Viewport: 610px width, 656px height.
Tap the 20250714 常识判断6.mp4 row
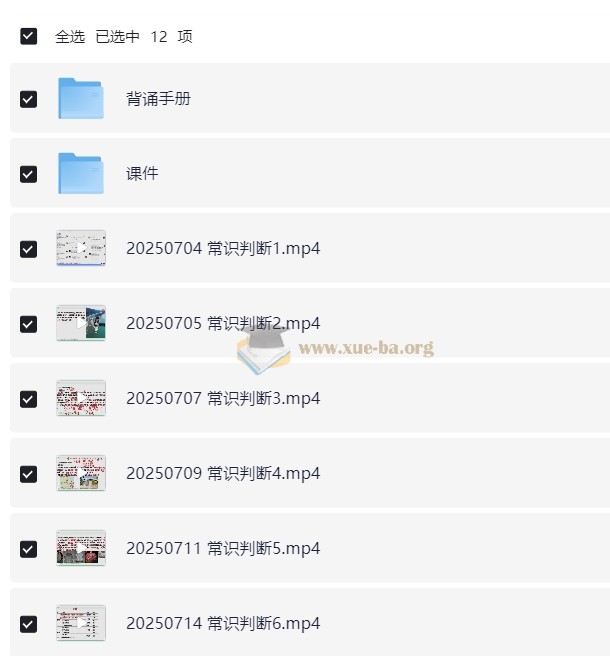(x=222, y=623)
